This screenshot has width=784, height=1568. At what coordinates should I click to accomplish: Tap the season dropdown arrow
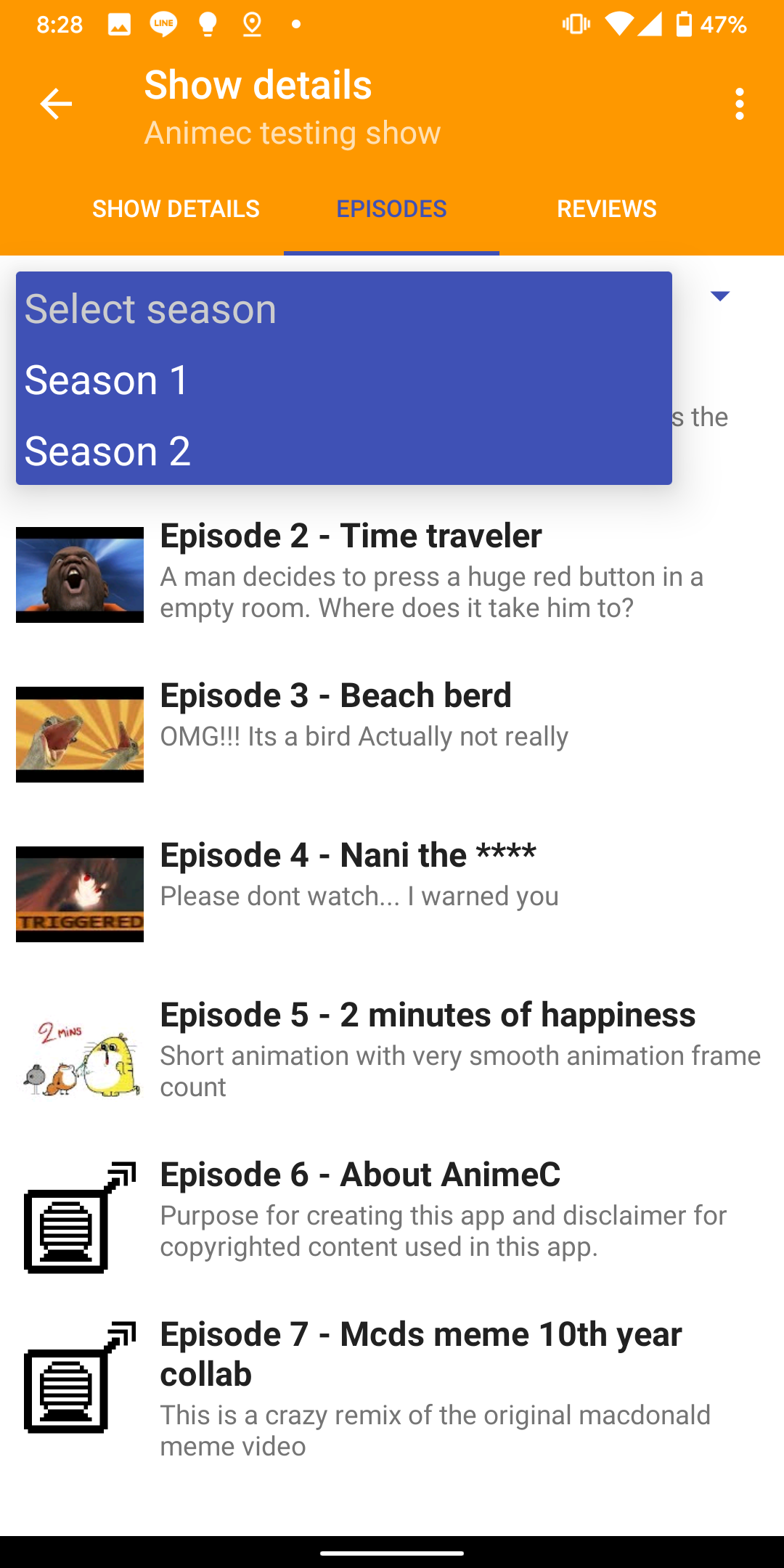(719, 295)
